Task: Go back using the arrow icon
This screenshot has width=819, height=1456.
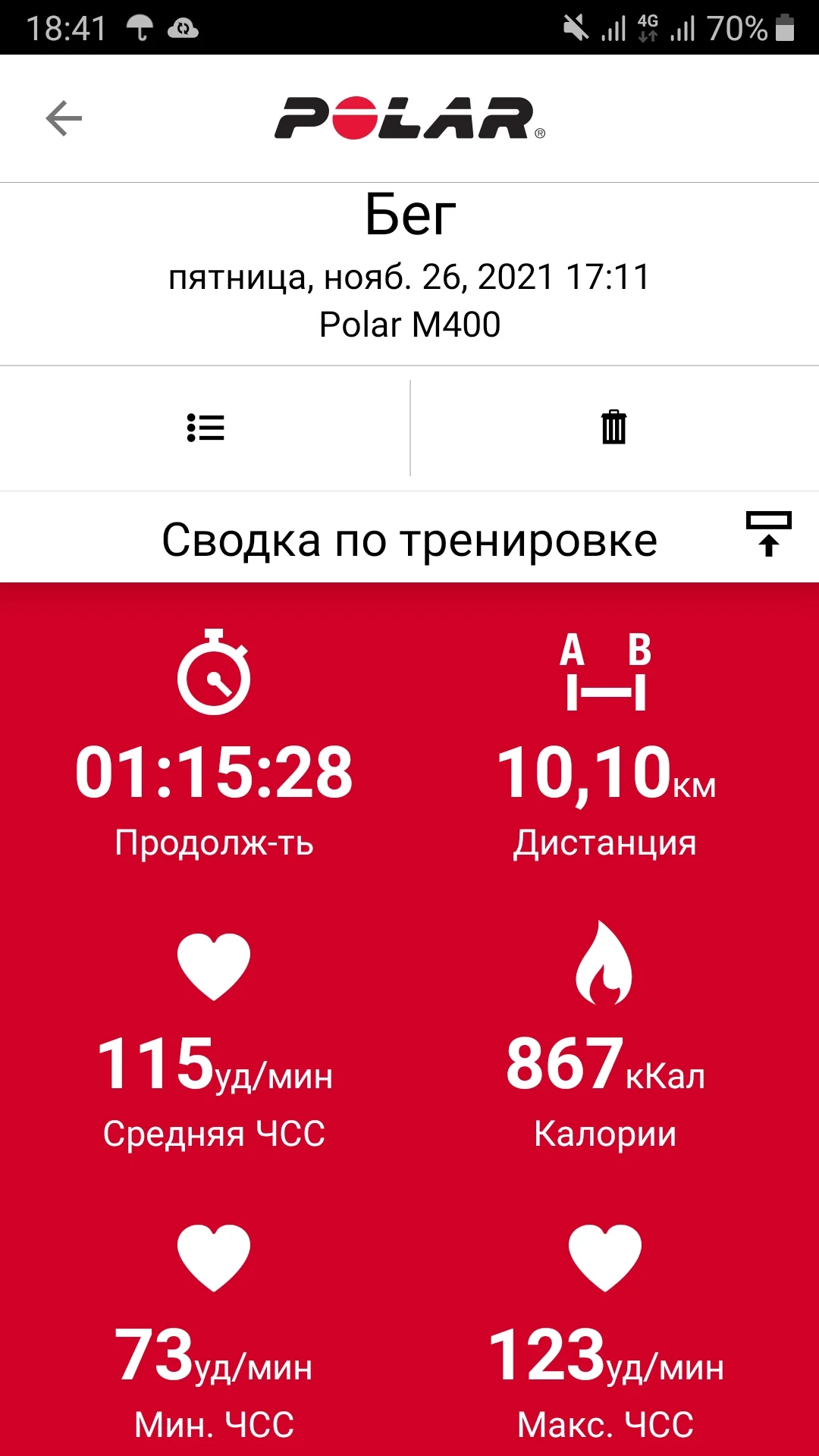Action: [x=64, y=118]
